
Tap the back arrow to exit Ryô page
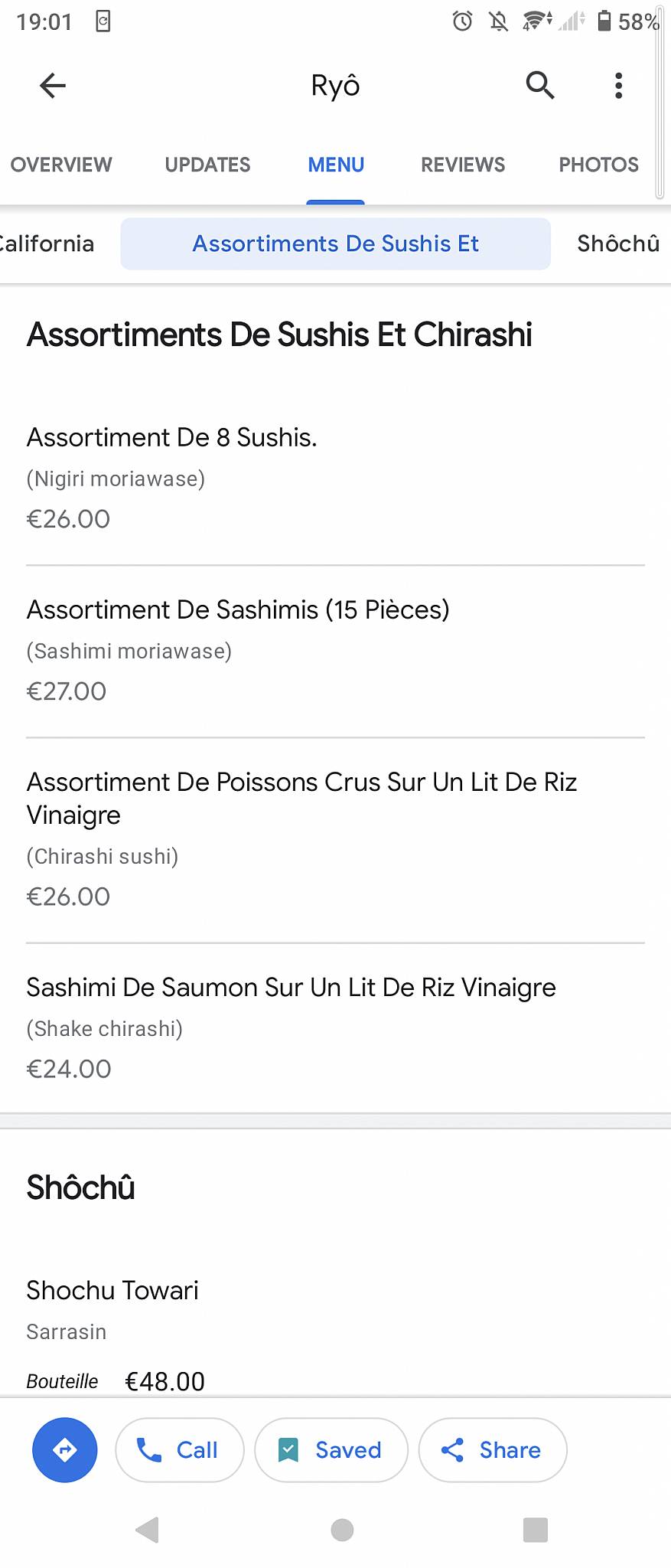click(51, 85)
